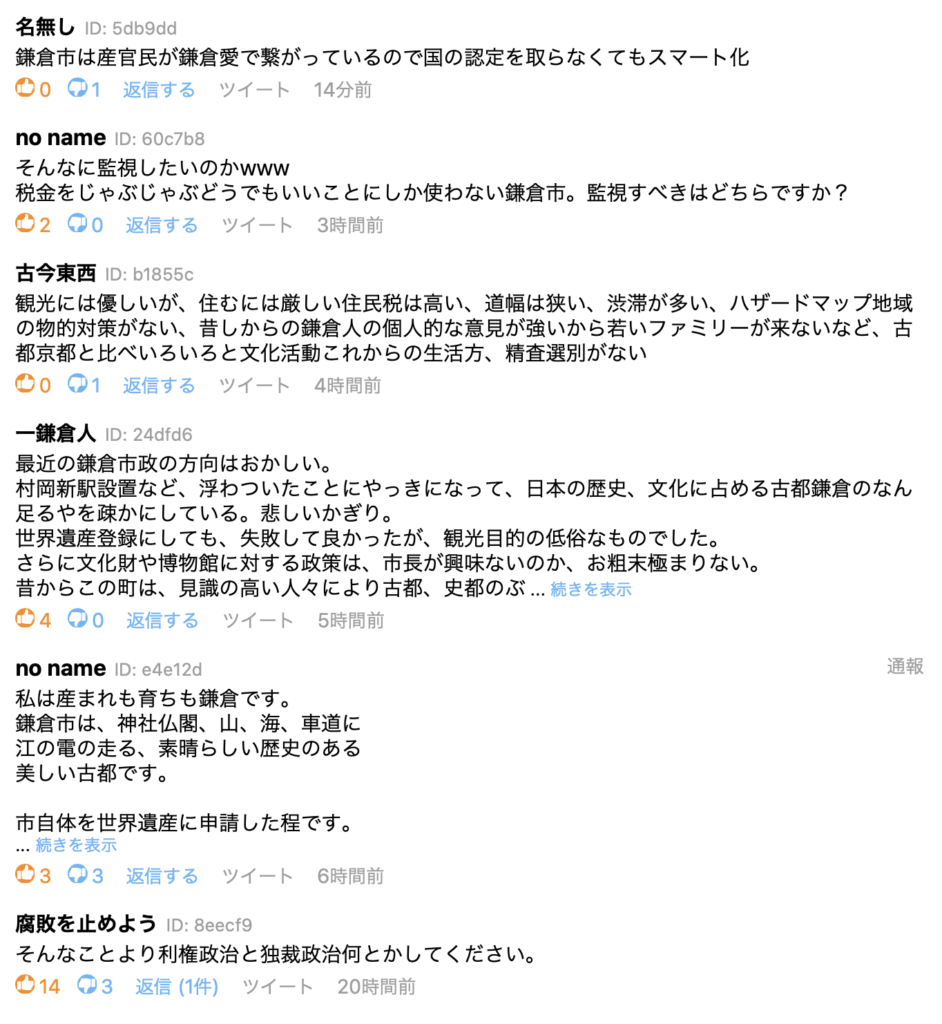Reply to 一鎌倉人's comment
Screen dimensions: 942x1024
[162, 620]
